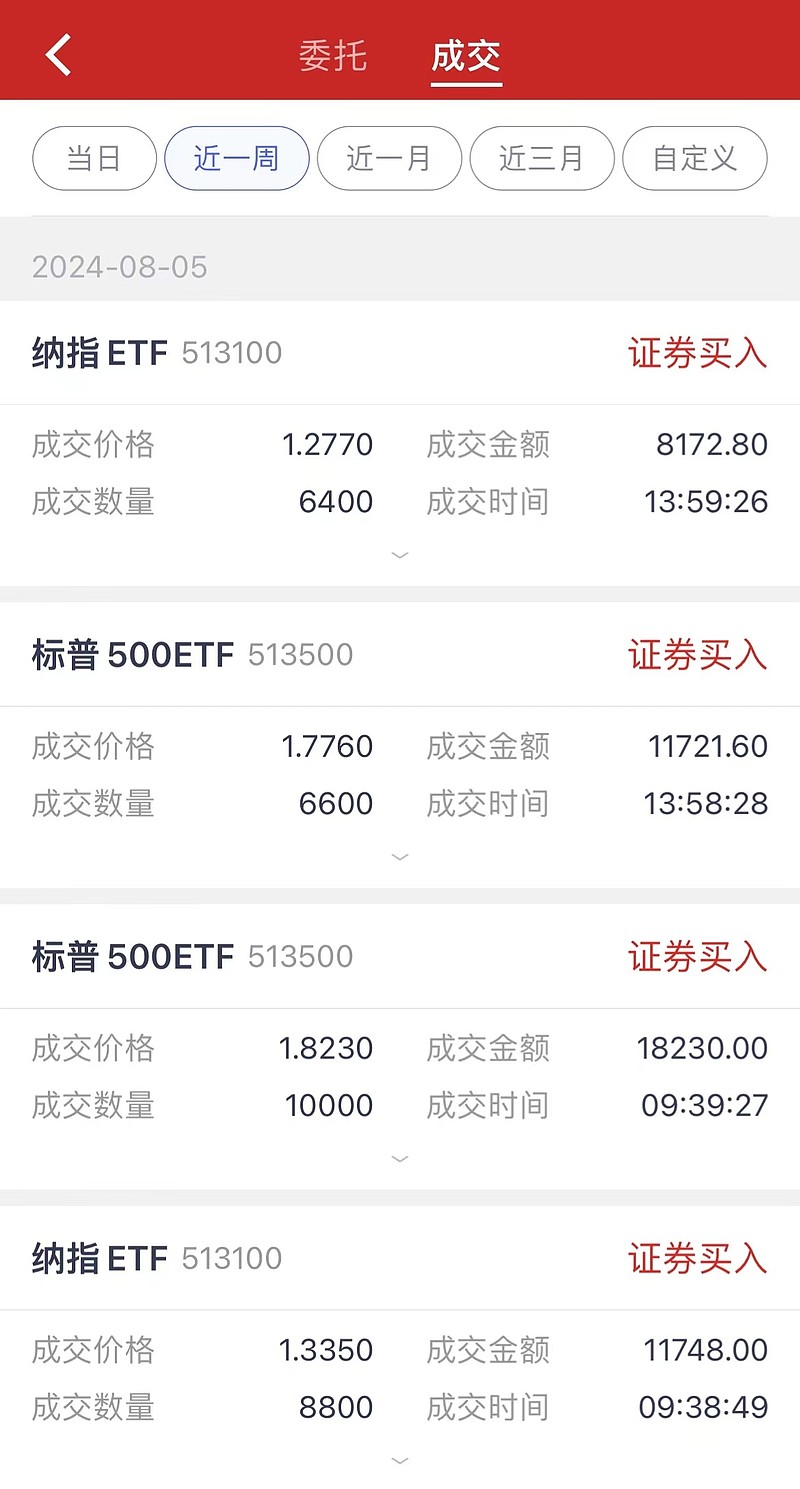Expand the bottom 纳指ETF trade details

click(400, 1460)
